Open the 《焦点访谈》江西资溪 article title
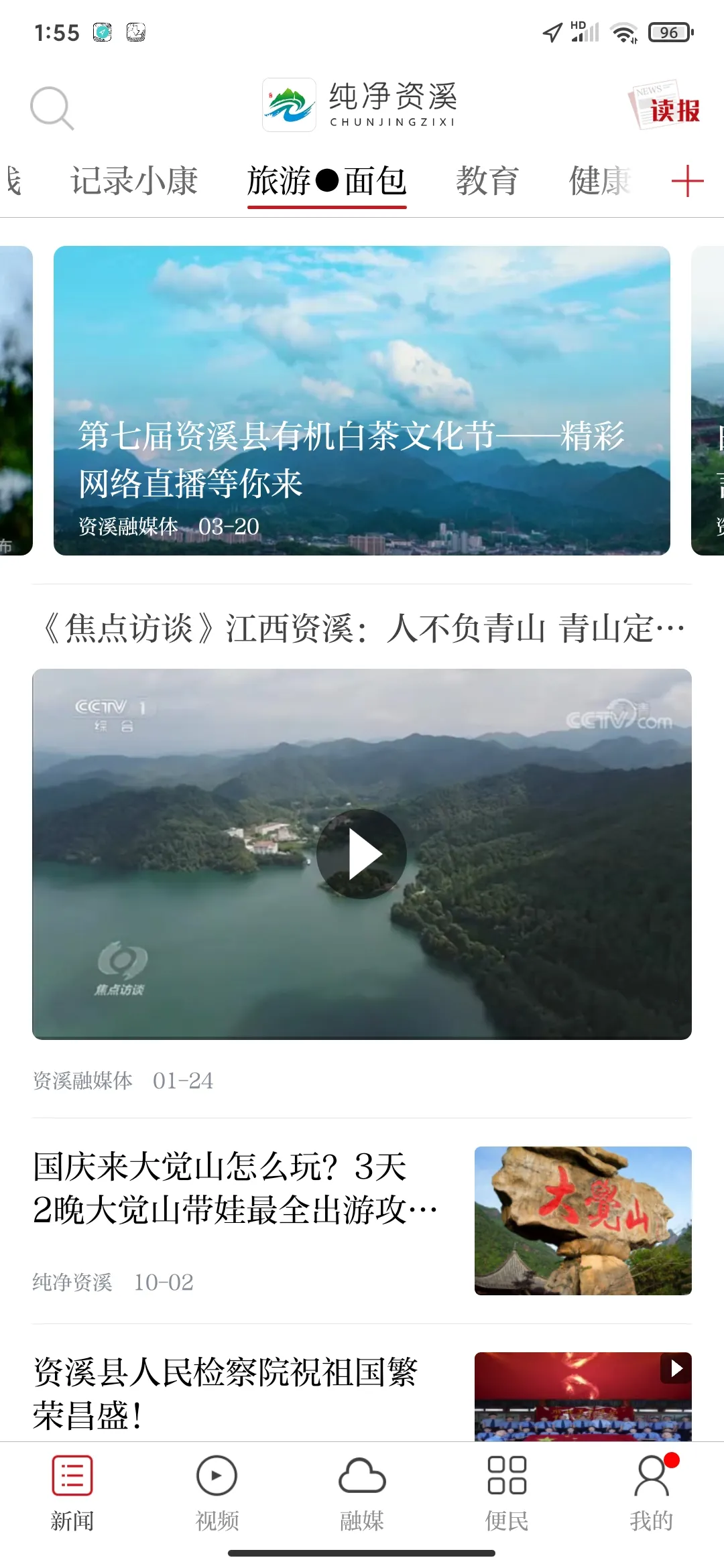 (362, 629)
